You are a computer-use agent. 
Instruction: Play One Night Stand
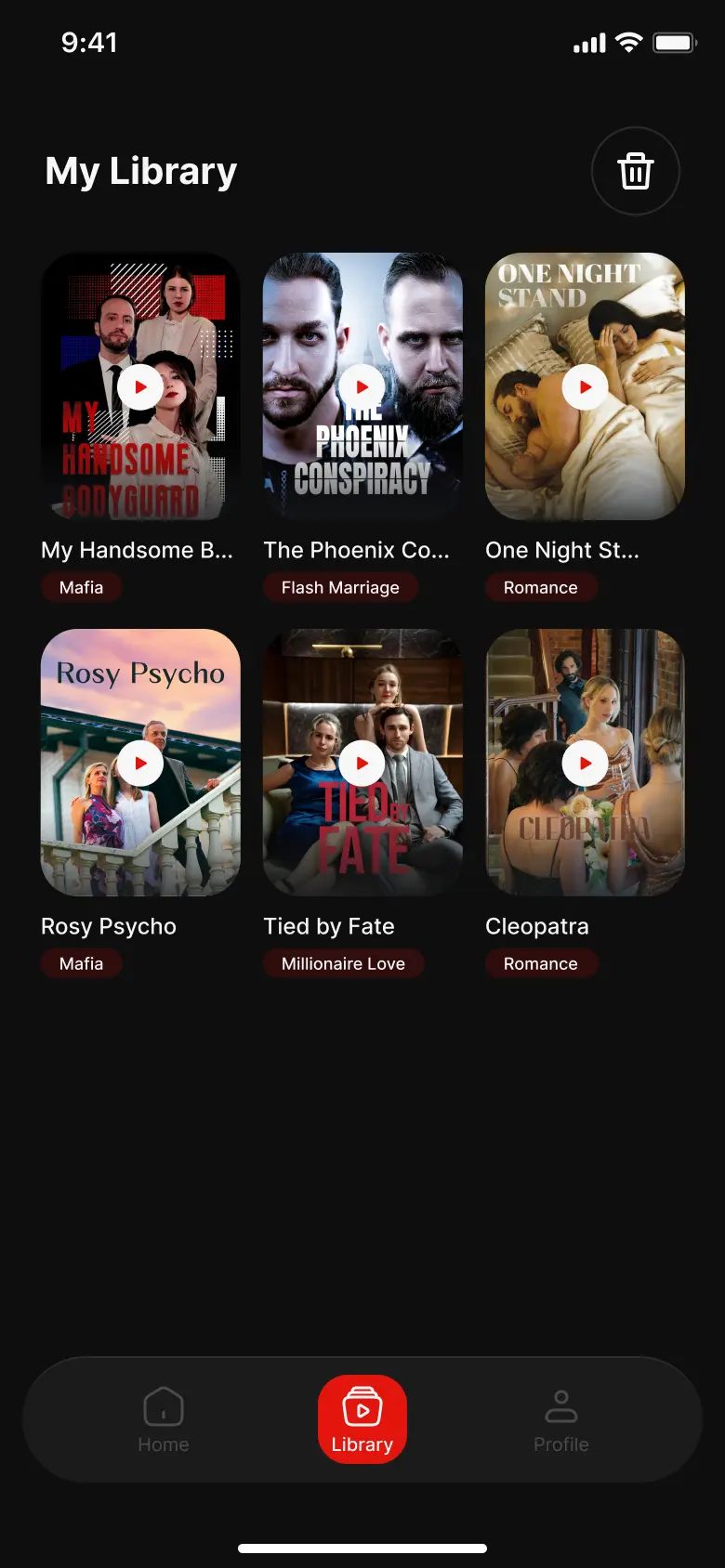586,387
